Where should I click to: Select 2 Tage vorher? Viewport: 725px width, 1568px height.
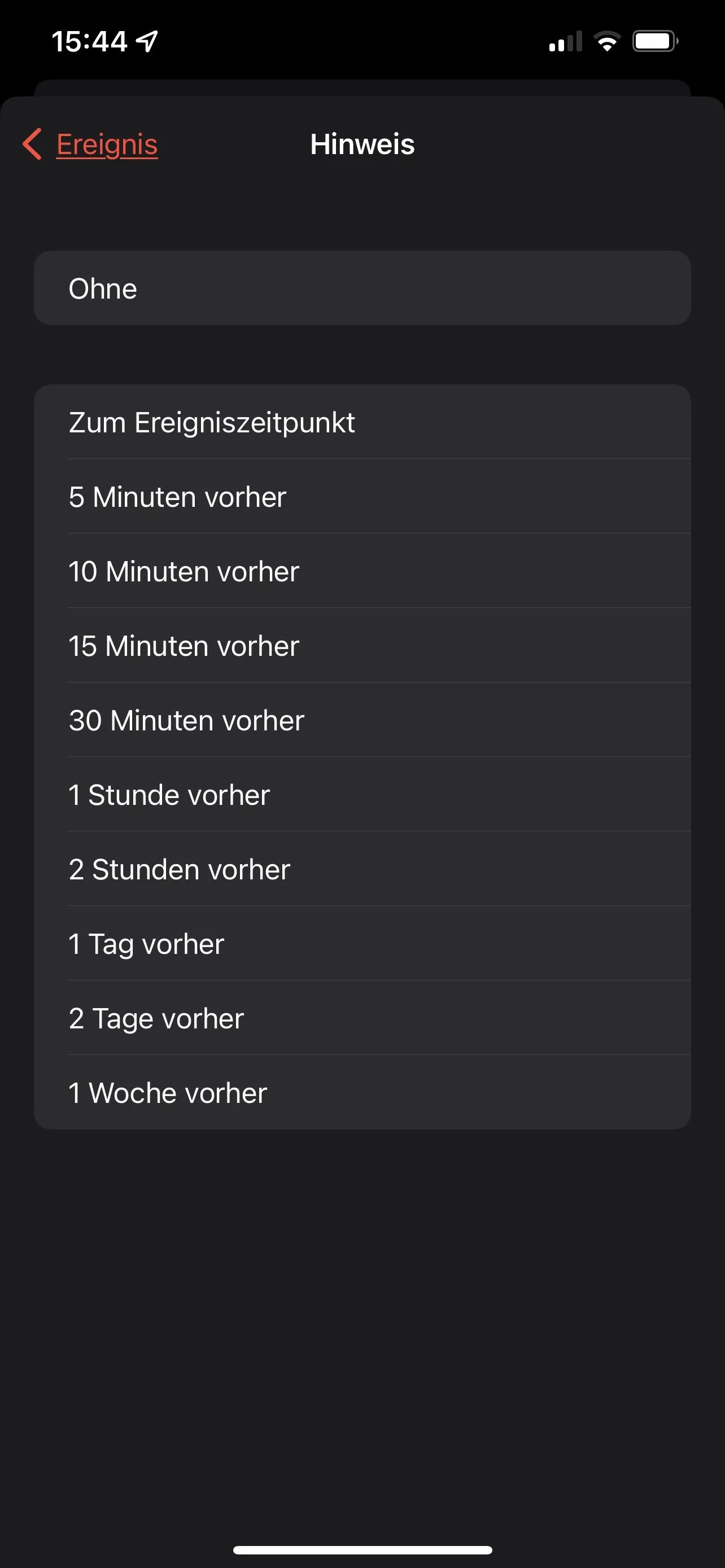(x=361, y=1018)
